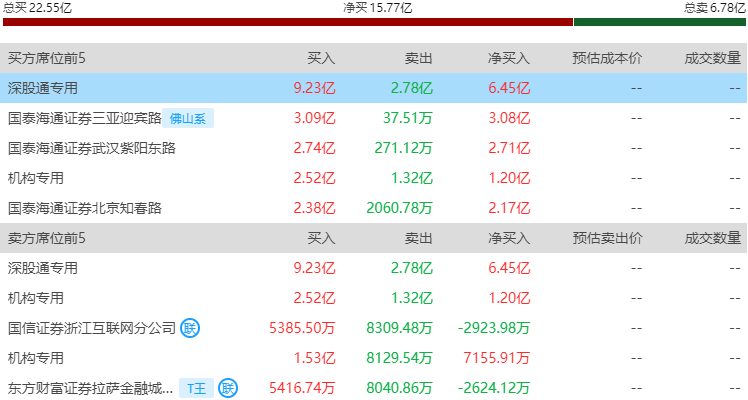Viewport: 748px width, 400px height.
Task: Tap the T王 tag
Action: 197,388
